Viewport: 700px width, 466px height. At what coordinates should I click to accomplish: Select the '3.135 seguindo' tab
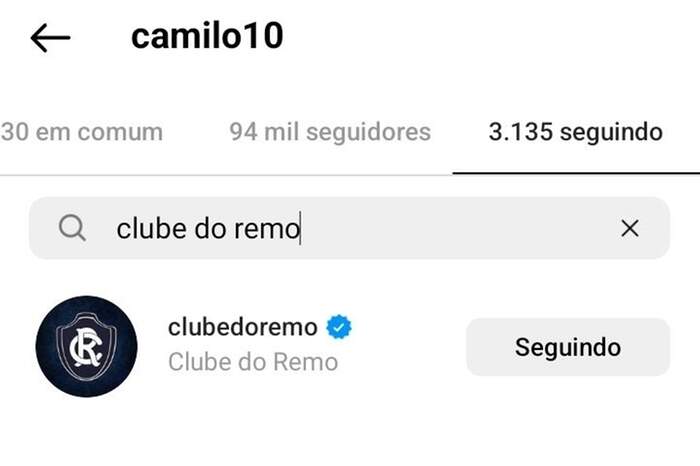point(575,132)
